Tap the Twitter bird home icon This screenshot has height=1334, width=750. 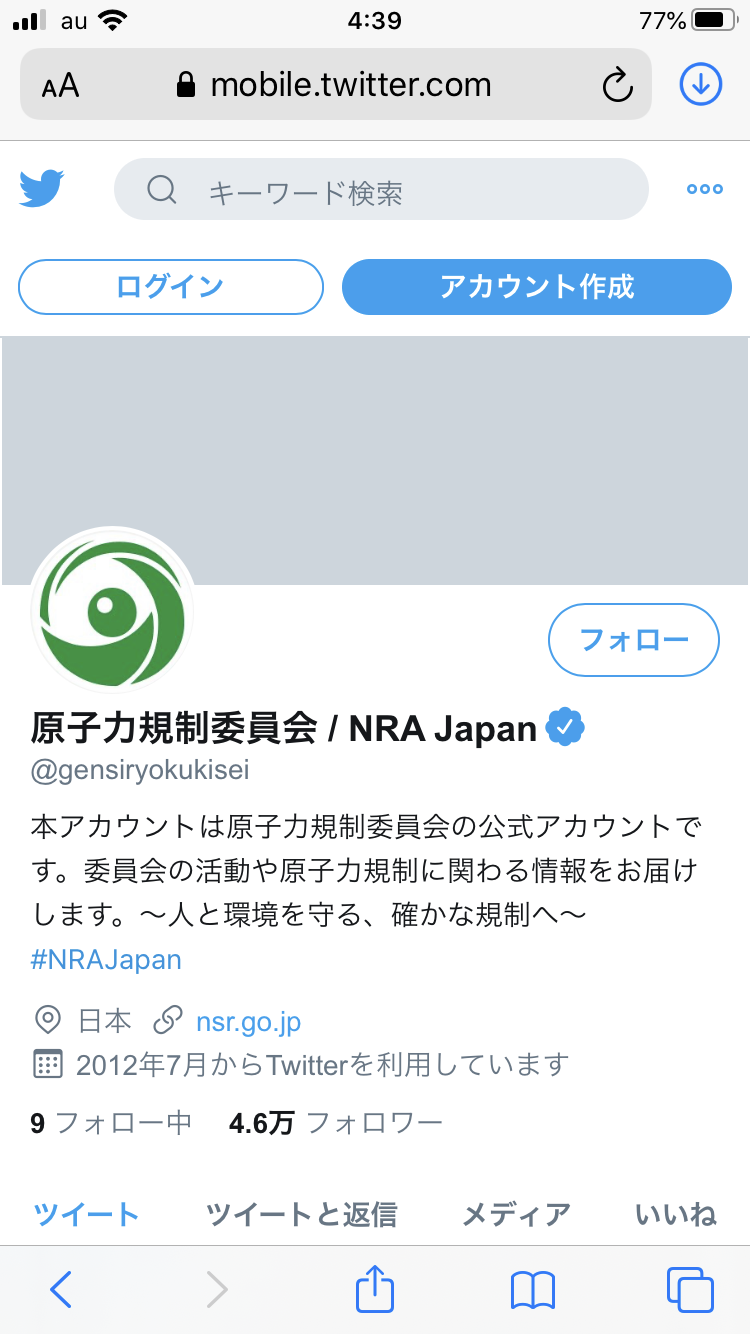(x=42, y=189)
